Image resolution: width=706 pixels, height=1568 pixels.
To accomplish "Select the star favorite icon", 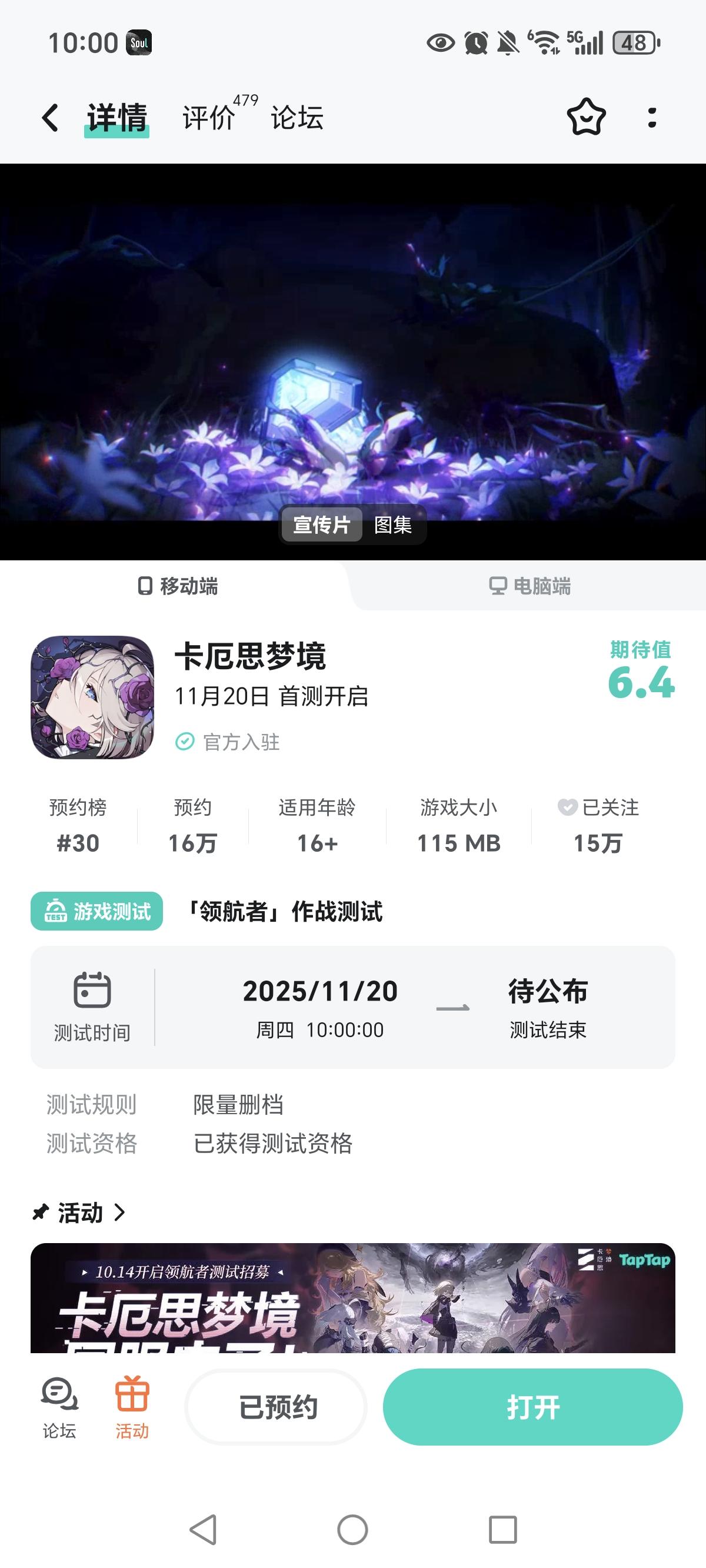I will (x=586, y=118).
